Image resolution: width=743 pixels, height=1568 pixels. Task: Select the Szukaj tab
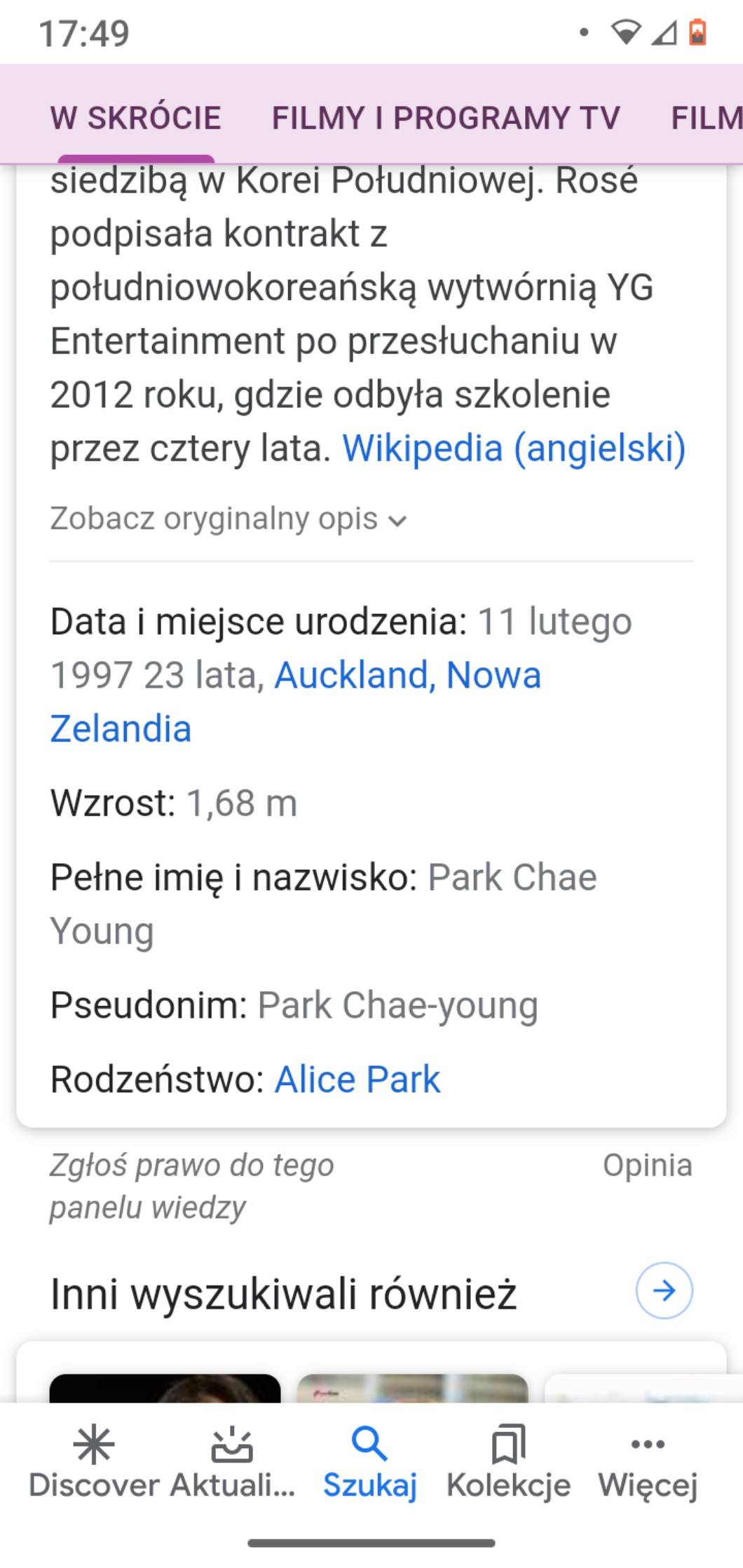point(370,1463)
